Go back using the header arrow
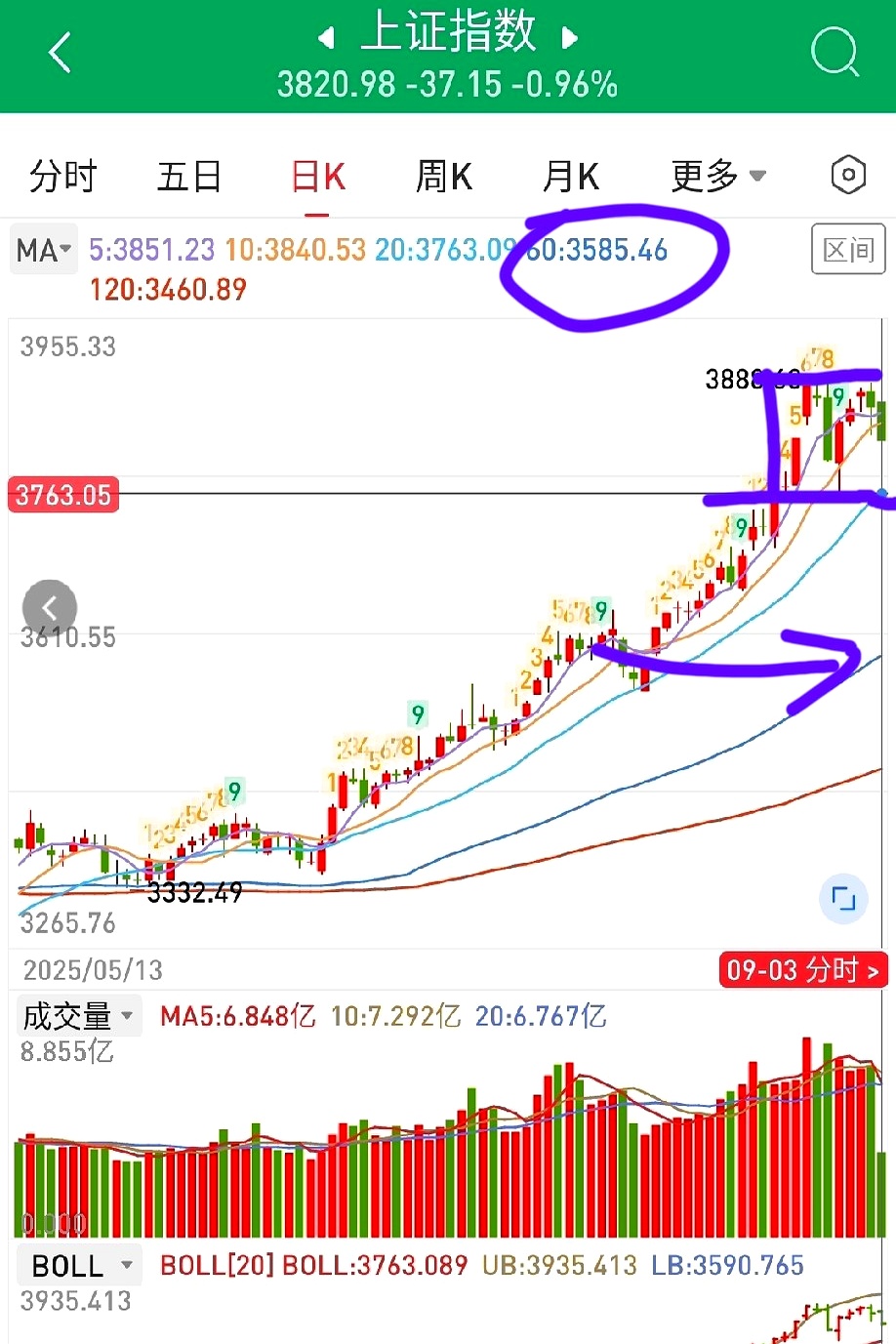The width and height of the screenshot is (896, 1344). [x=61, y=53]
